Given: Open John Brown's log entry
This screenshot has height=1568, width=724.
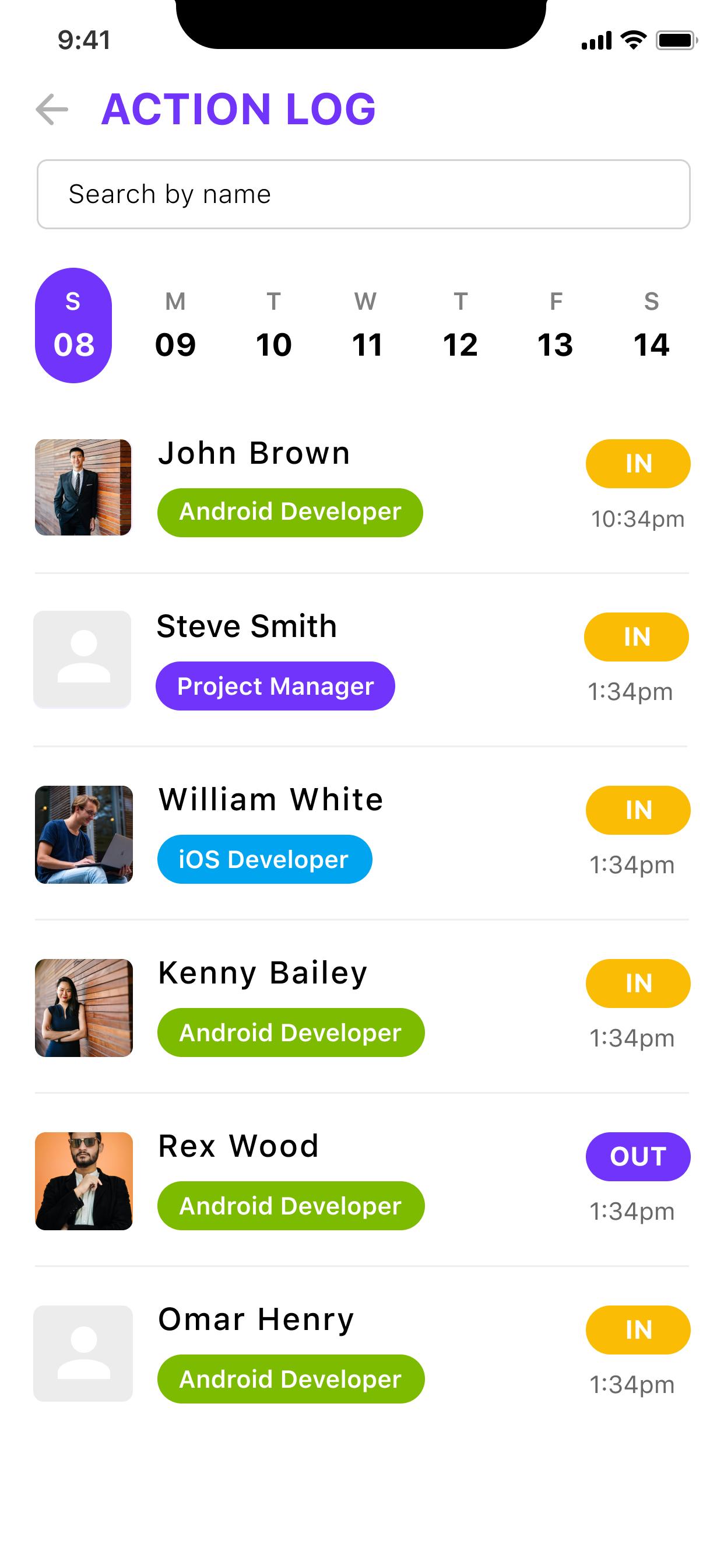Looking at the screenshot, I should pos(362,488).
